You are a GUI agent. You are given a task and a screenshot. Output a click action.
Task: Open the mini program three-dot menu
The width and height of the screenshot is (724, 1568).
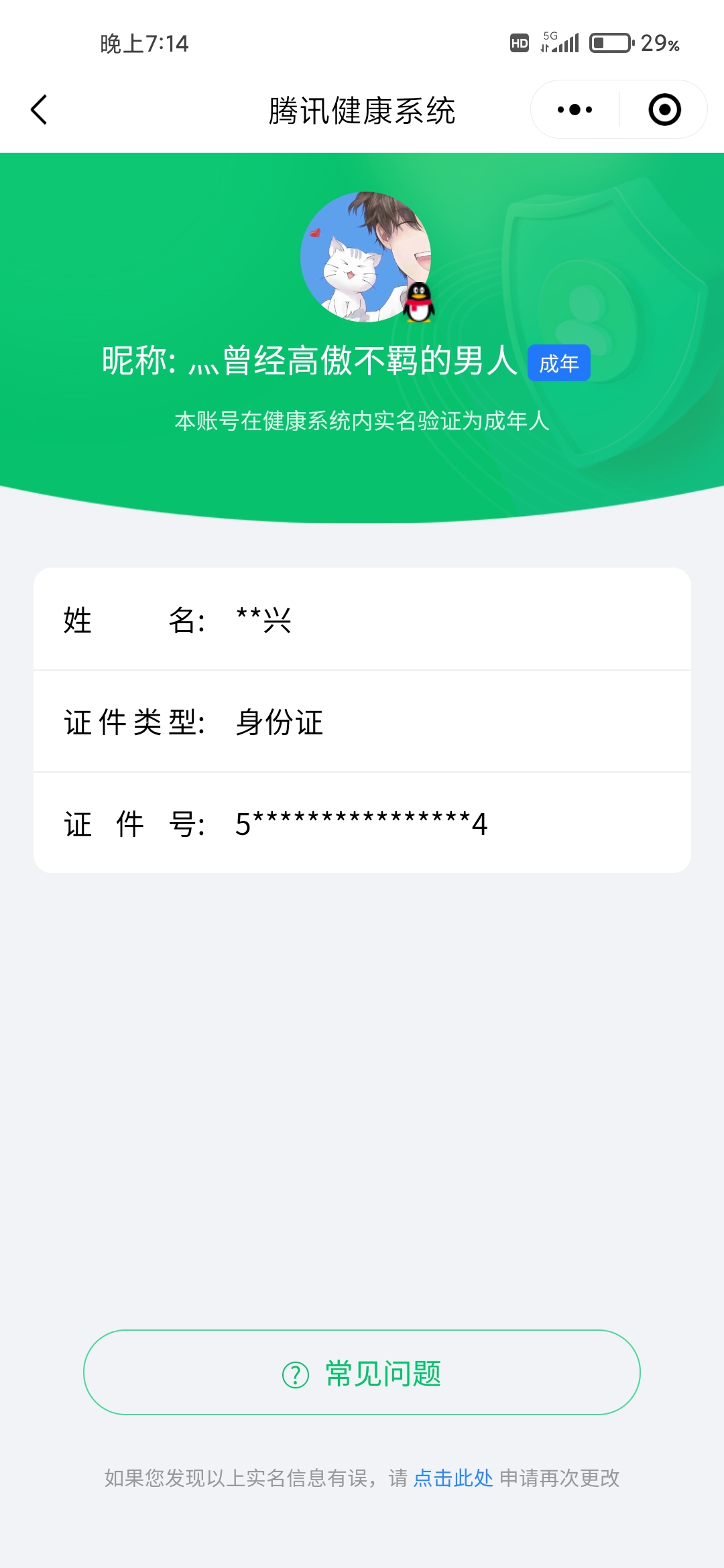coord(575,110)
